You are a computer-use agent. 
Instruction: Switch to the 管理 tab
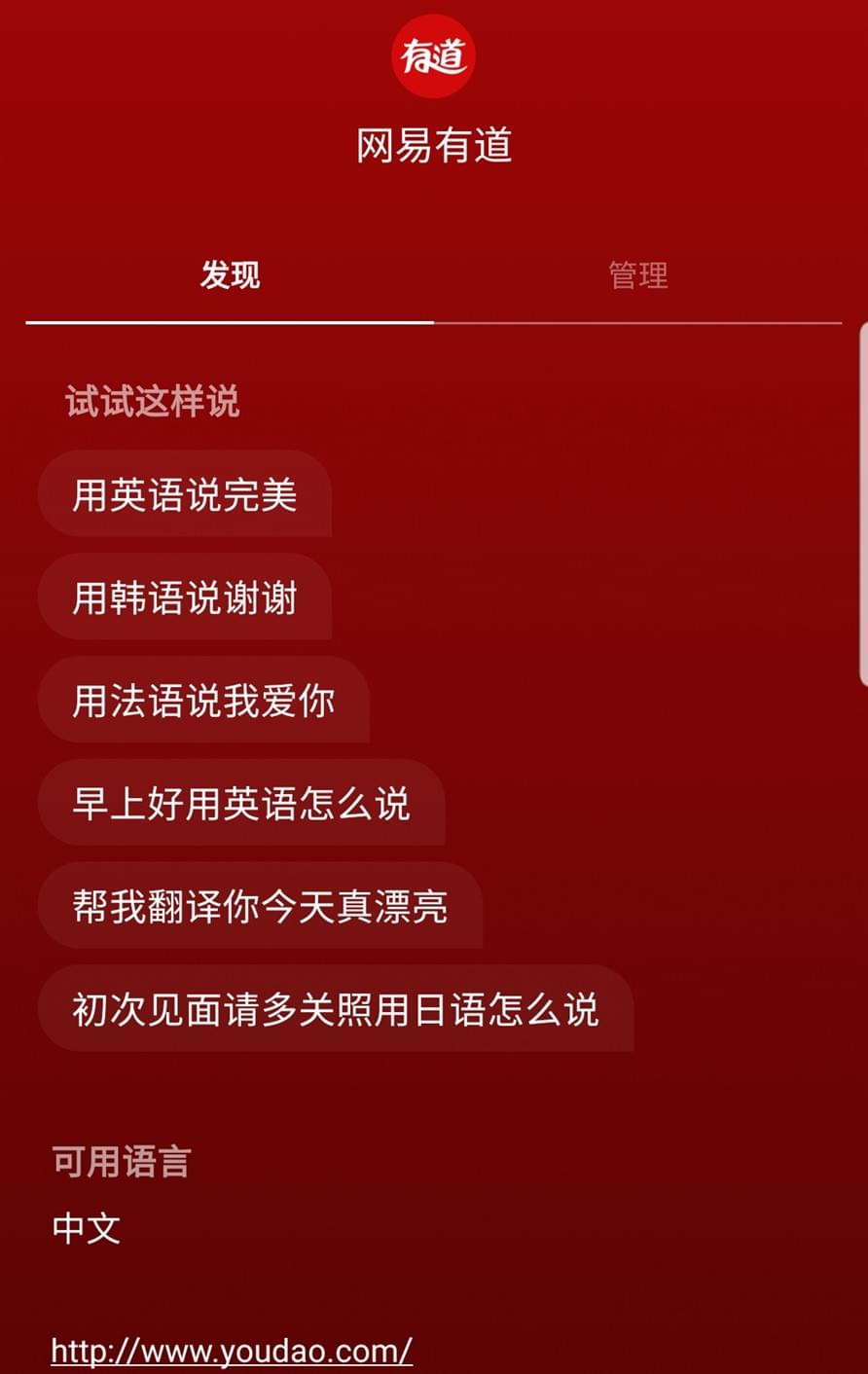point(636,276)
